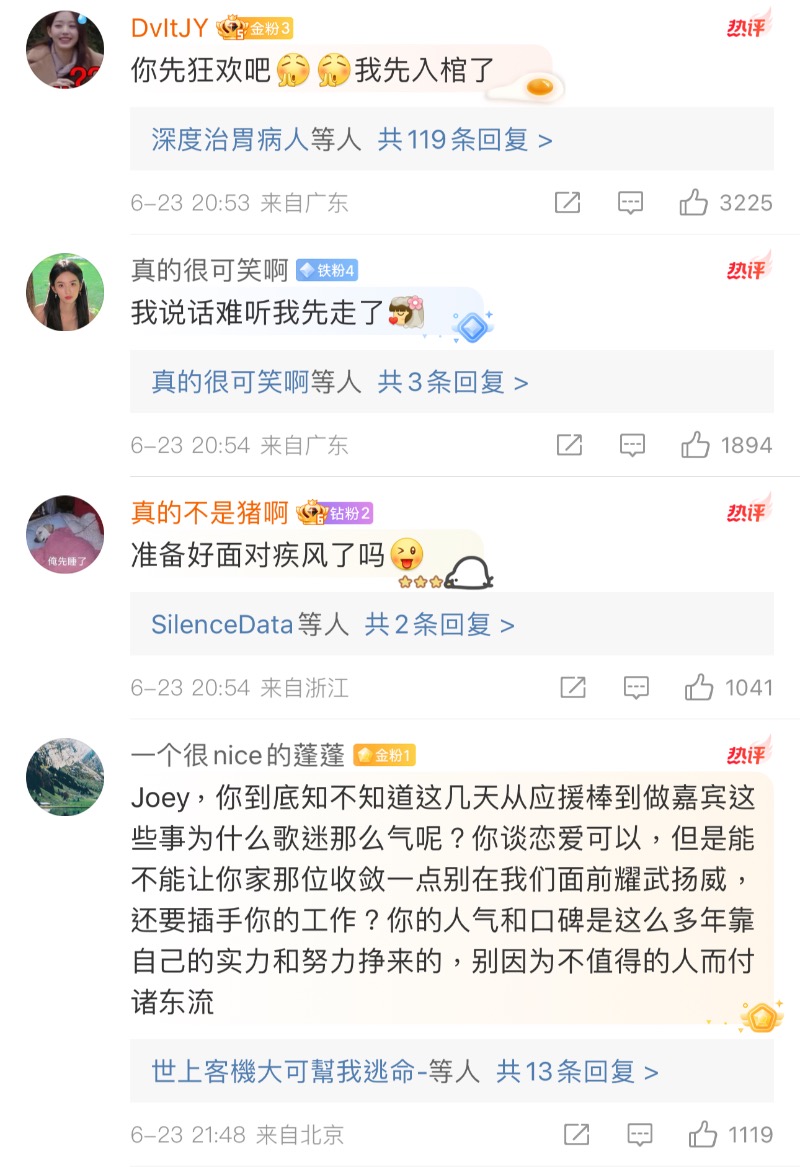The height and width of the screenshot is (1167, 800).
Task: Expand the 3 replies under 真的很可笑啊
Action: tap(453, 382)
